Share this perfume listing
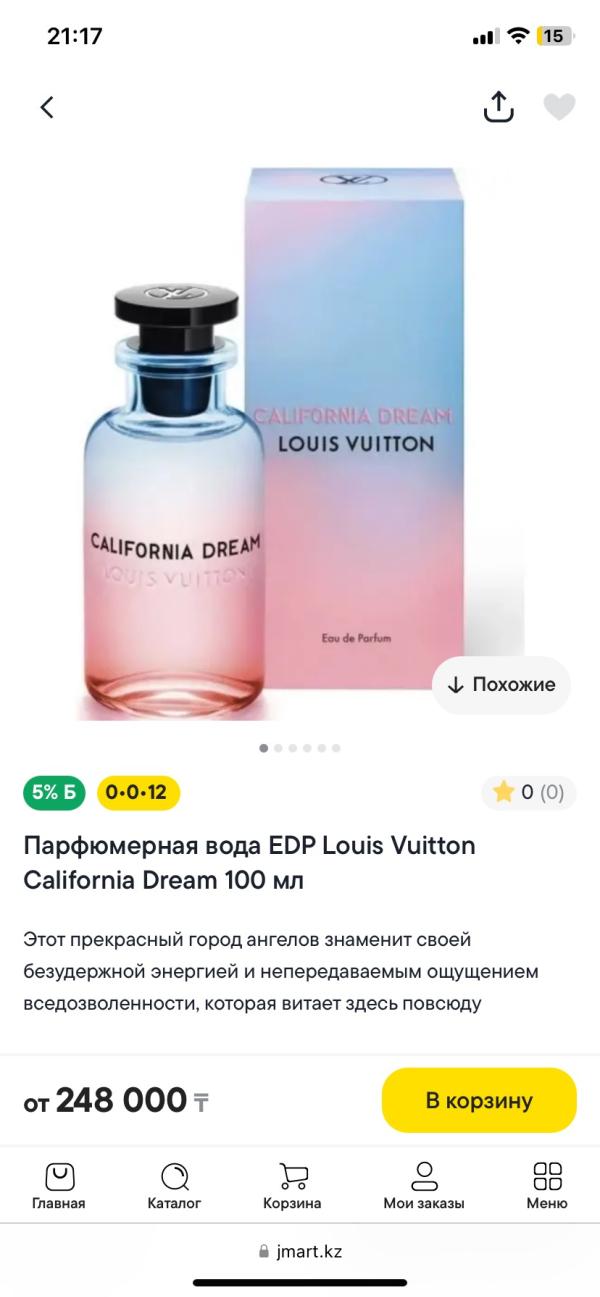Viewport: 600px width, 1297px height. click(498, 107)
